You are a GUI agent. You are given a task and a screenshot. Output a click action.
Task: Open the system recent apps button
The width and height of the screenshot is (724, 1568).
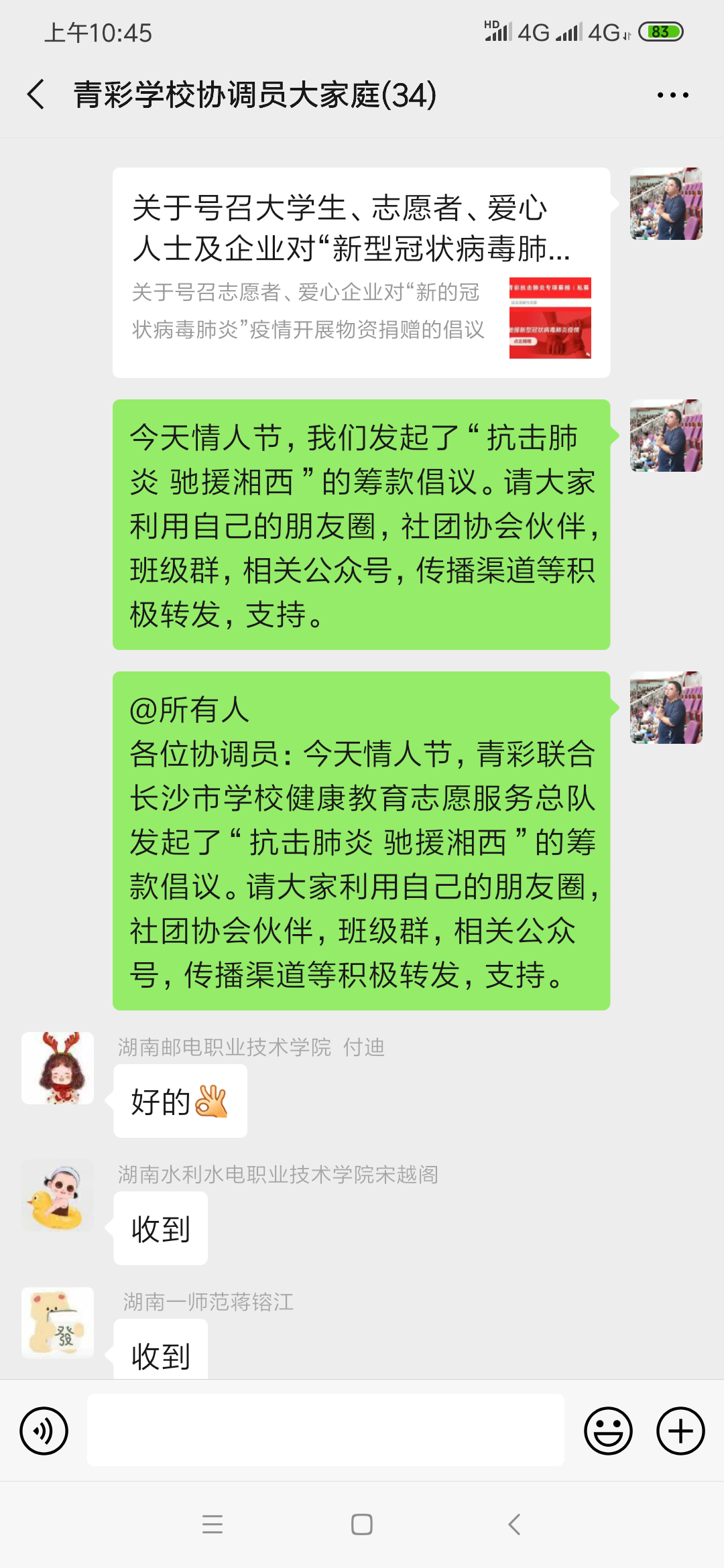coord(213,1524)
